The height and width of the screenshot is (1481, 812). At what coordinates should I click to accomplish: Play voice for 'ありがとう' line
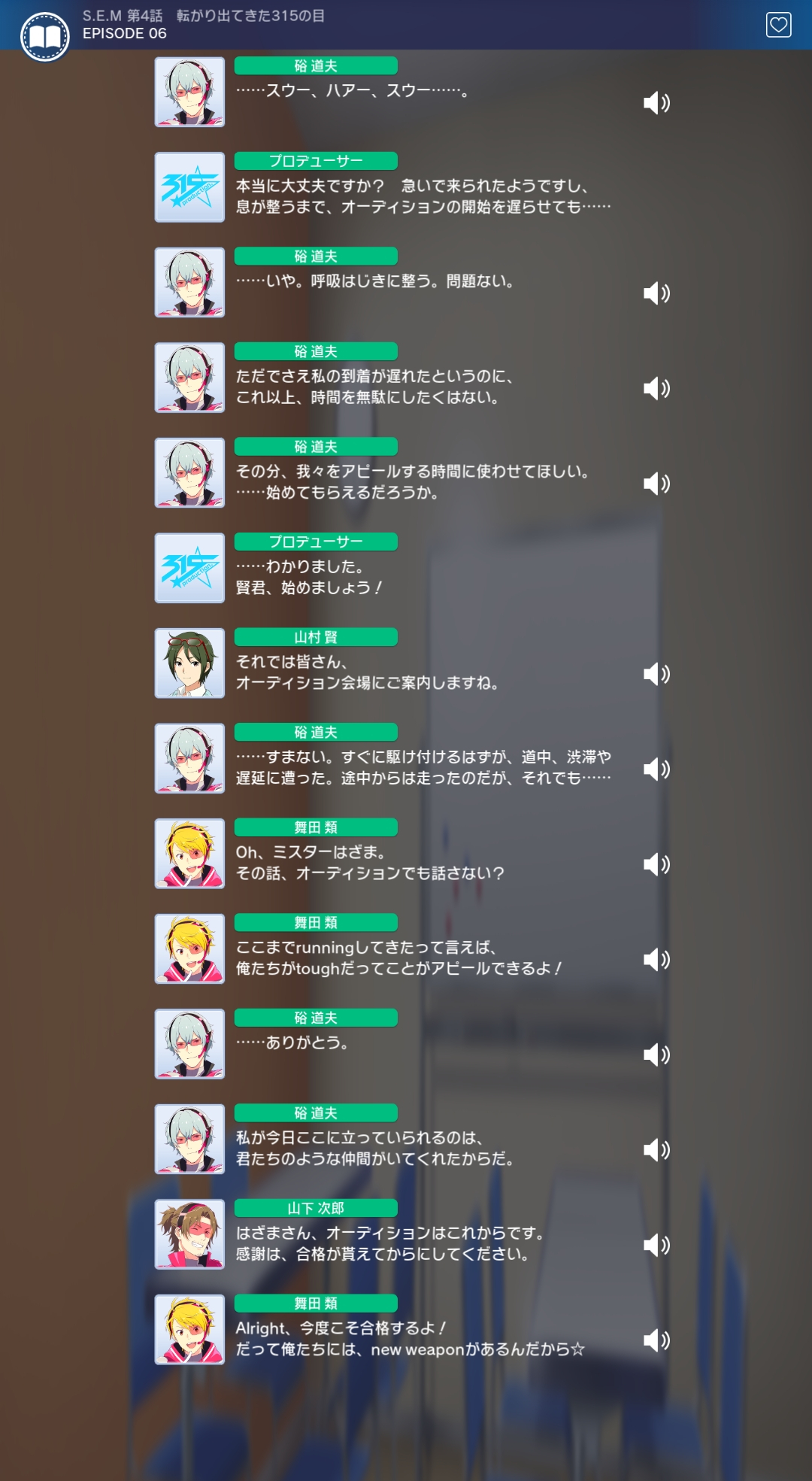point(656,1055)
